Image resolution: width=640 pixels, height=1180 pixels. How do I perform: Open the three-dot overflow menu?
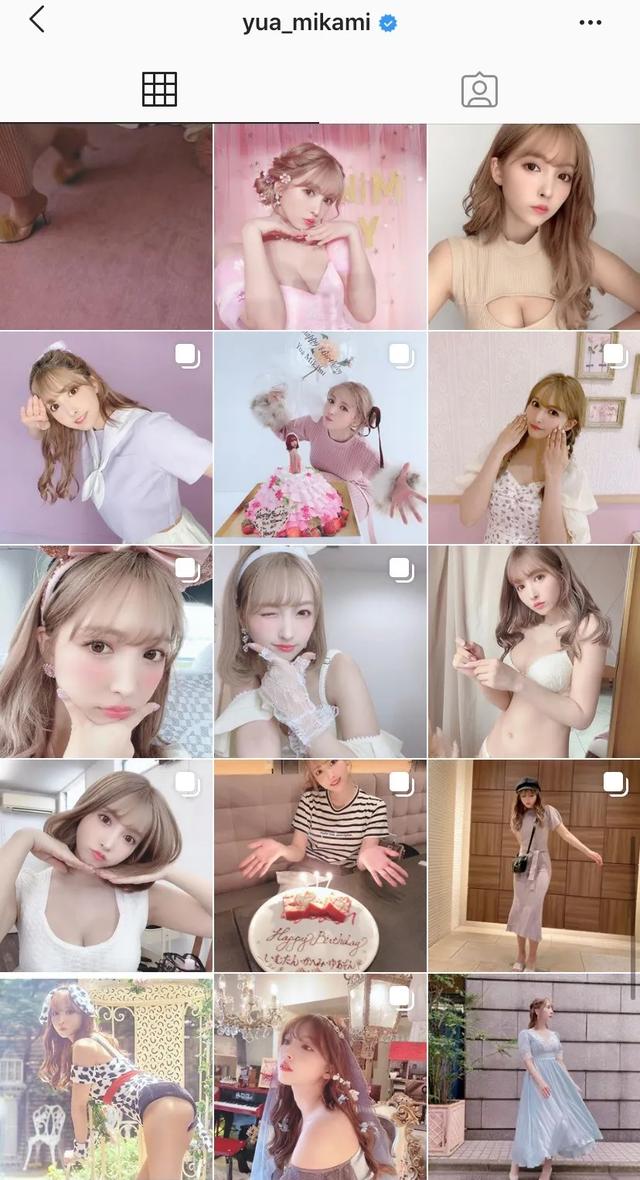coord(590,22)
